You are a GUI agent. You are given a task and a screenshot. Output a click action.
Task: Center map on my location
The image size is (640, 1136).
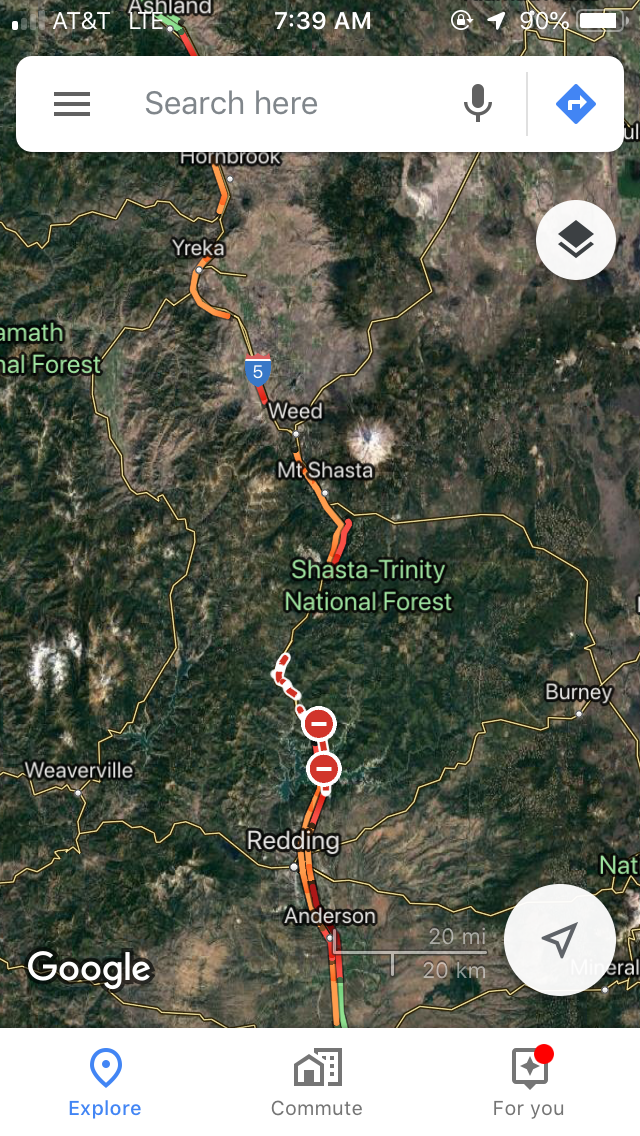click(559, 939)
